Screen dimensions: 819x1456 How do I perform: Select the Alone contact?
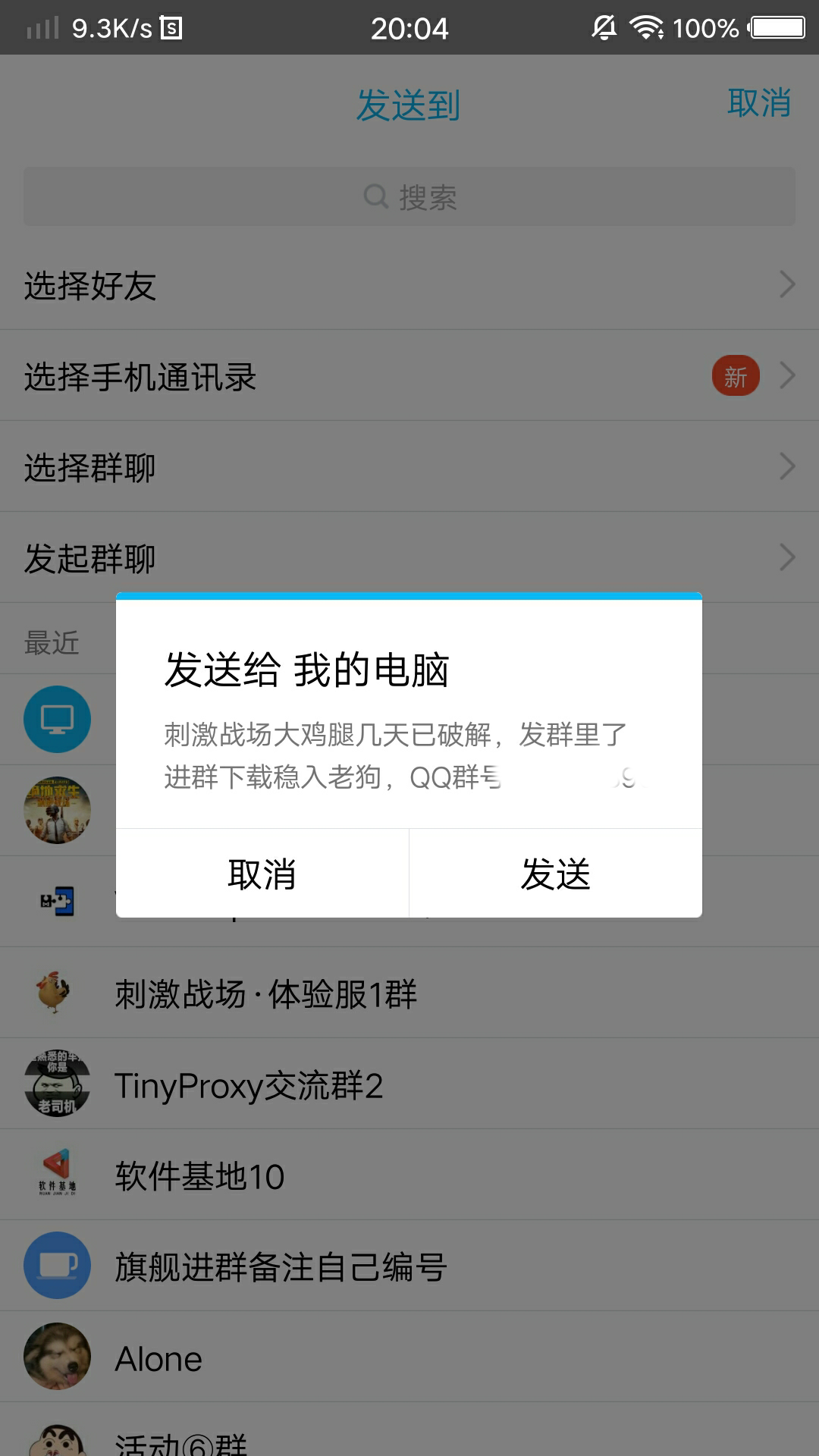[x=409, y=1357]
